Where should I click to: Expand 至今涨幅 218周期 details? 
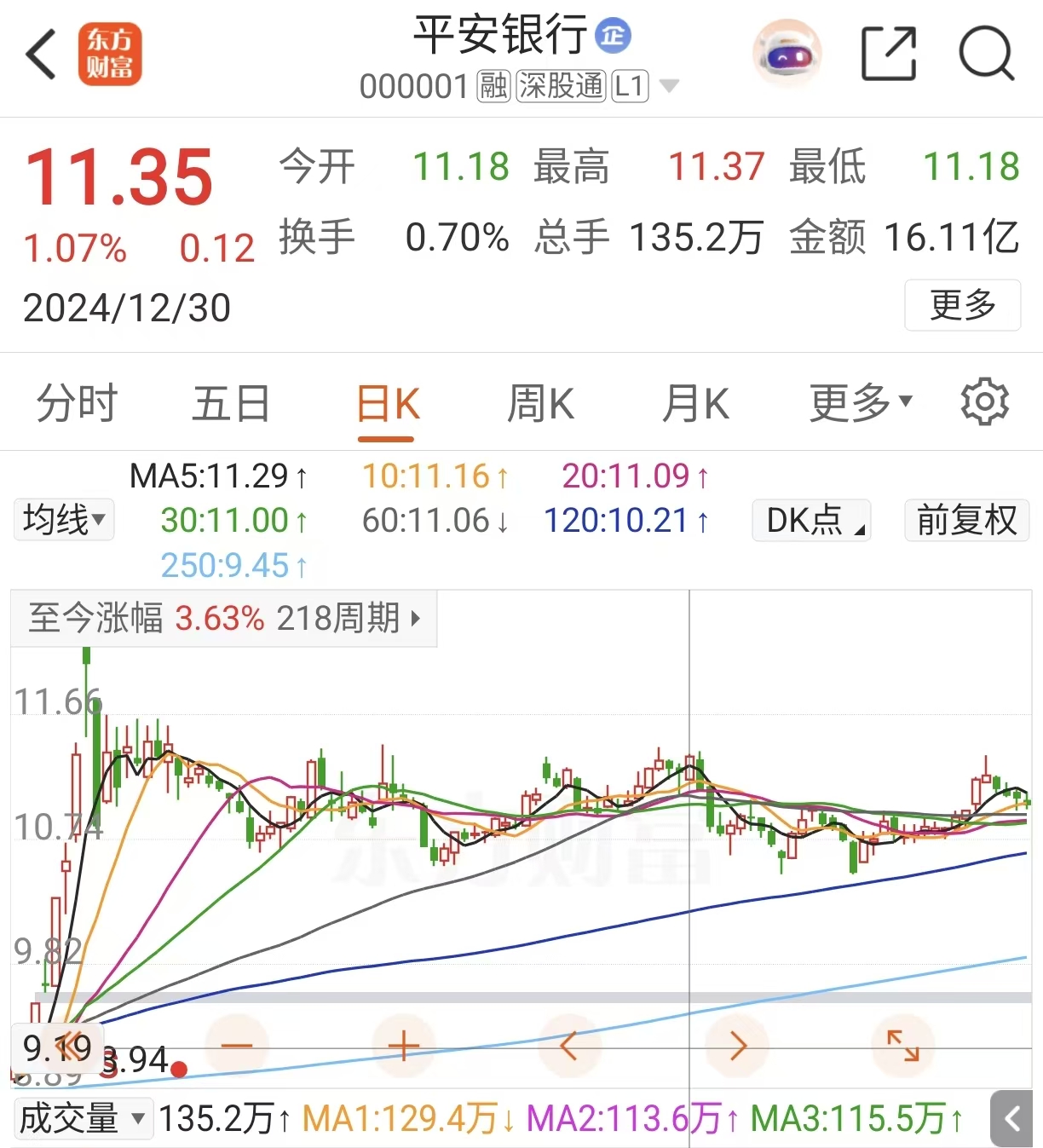tap(223, 618)
